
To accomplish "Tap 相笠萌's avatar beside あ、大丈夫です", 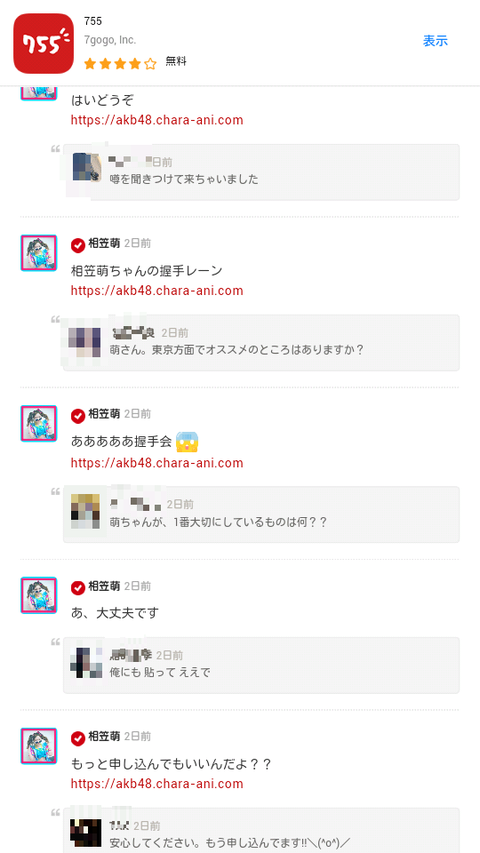I will click(39, 596).
